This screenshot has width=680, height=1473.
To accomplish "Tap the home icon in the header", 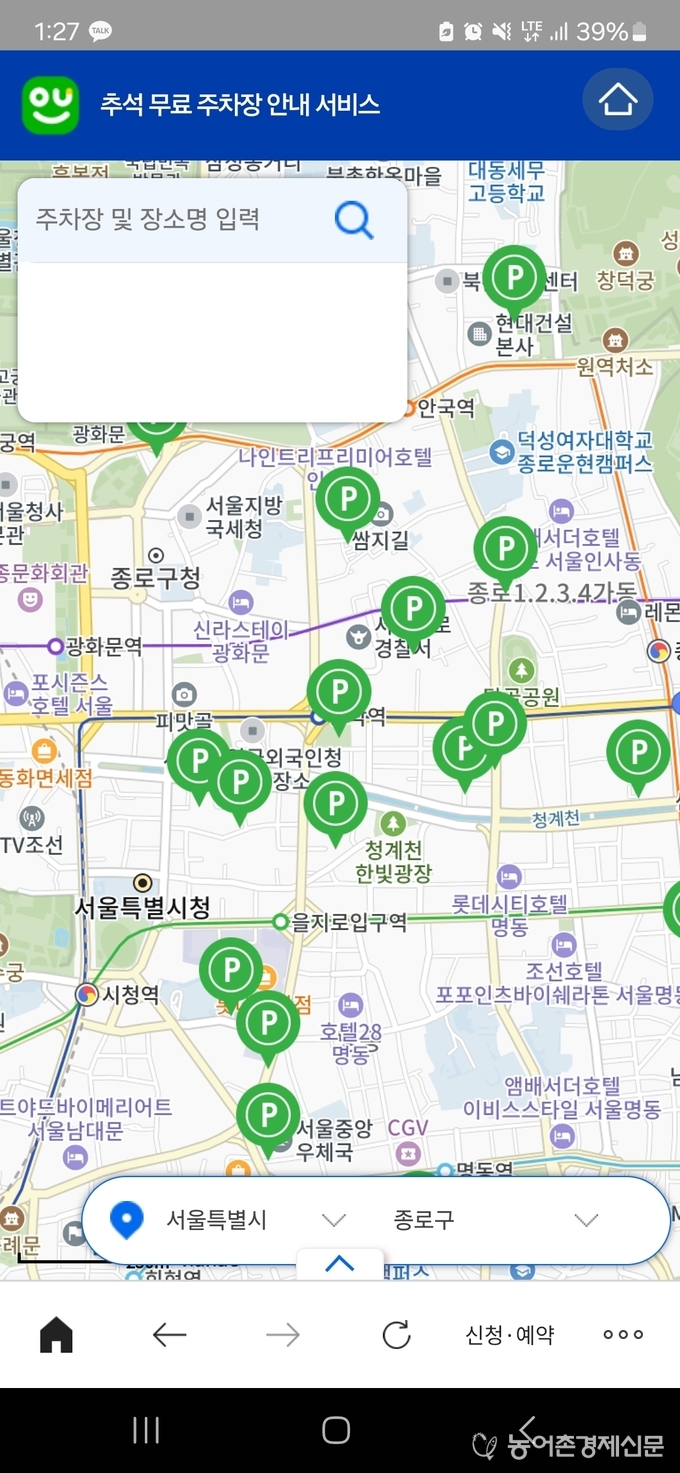I will (617, 100).
